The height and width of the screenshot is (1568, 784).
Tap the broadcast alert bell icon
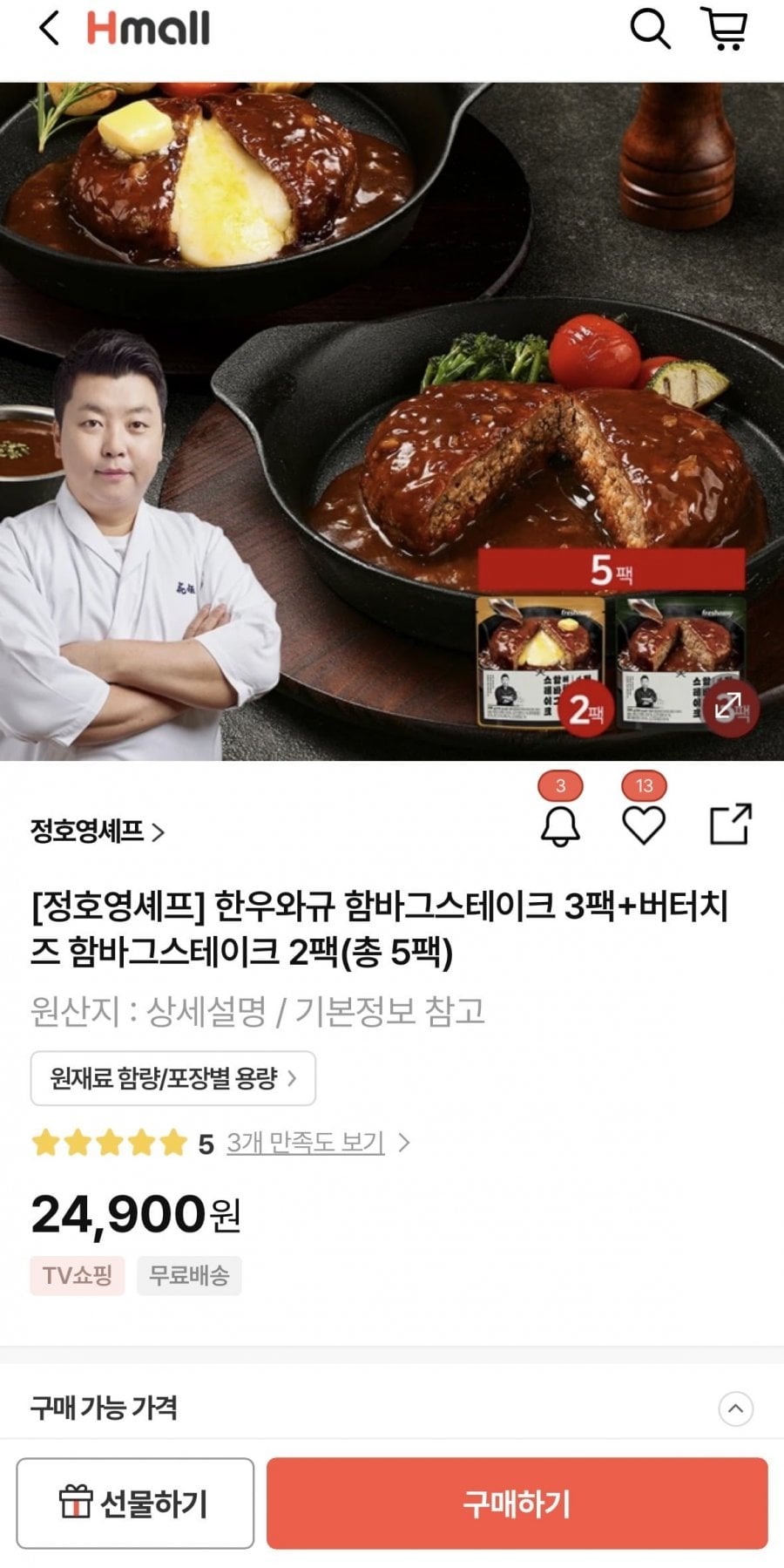pos(560,825)
